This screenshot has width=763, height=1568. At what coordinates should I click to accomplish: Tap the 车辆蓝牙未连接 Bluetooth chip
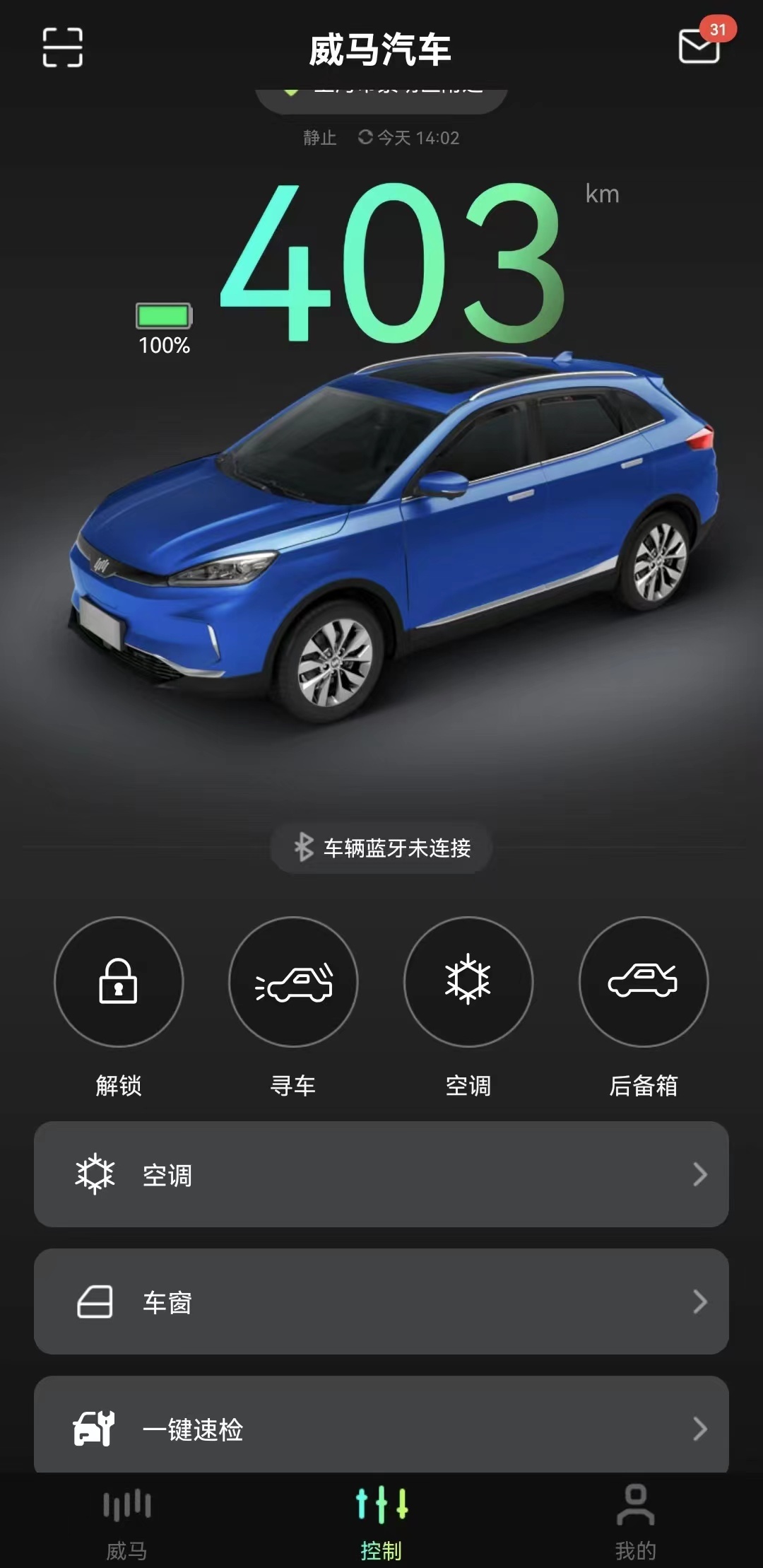(381, 848)
